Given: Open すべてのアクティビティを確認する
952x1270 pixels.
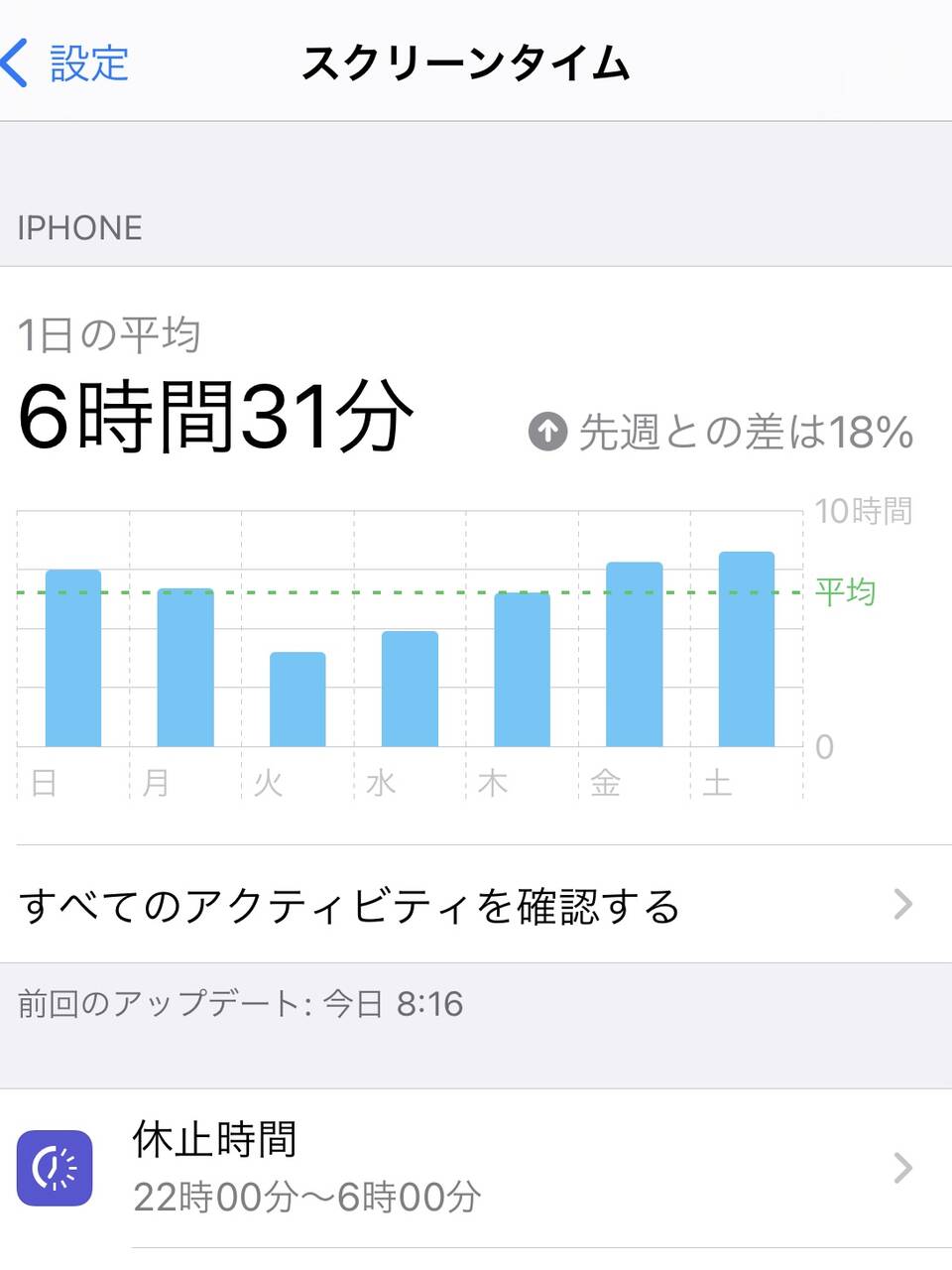Looking at the screenshot, I should (x=466, y=905).
